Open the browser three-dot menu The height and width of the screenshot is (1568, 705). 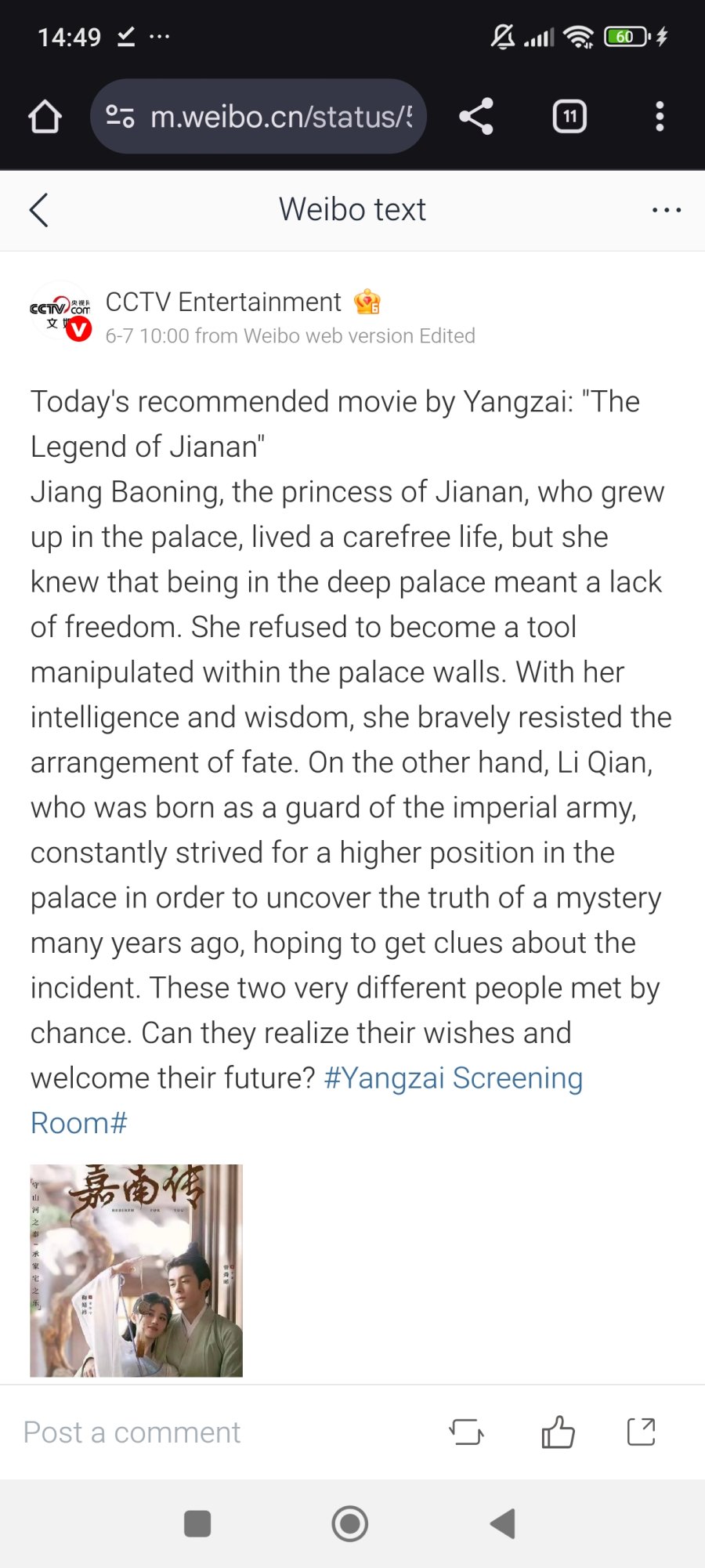click(x=660, y=117)
